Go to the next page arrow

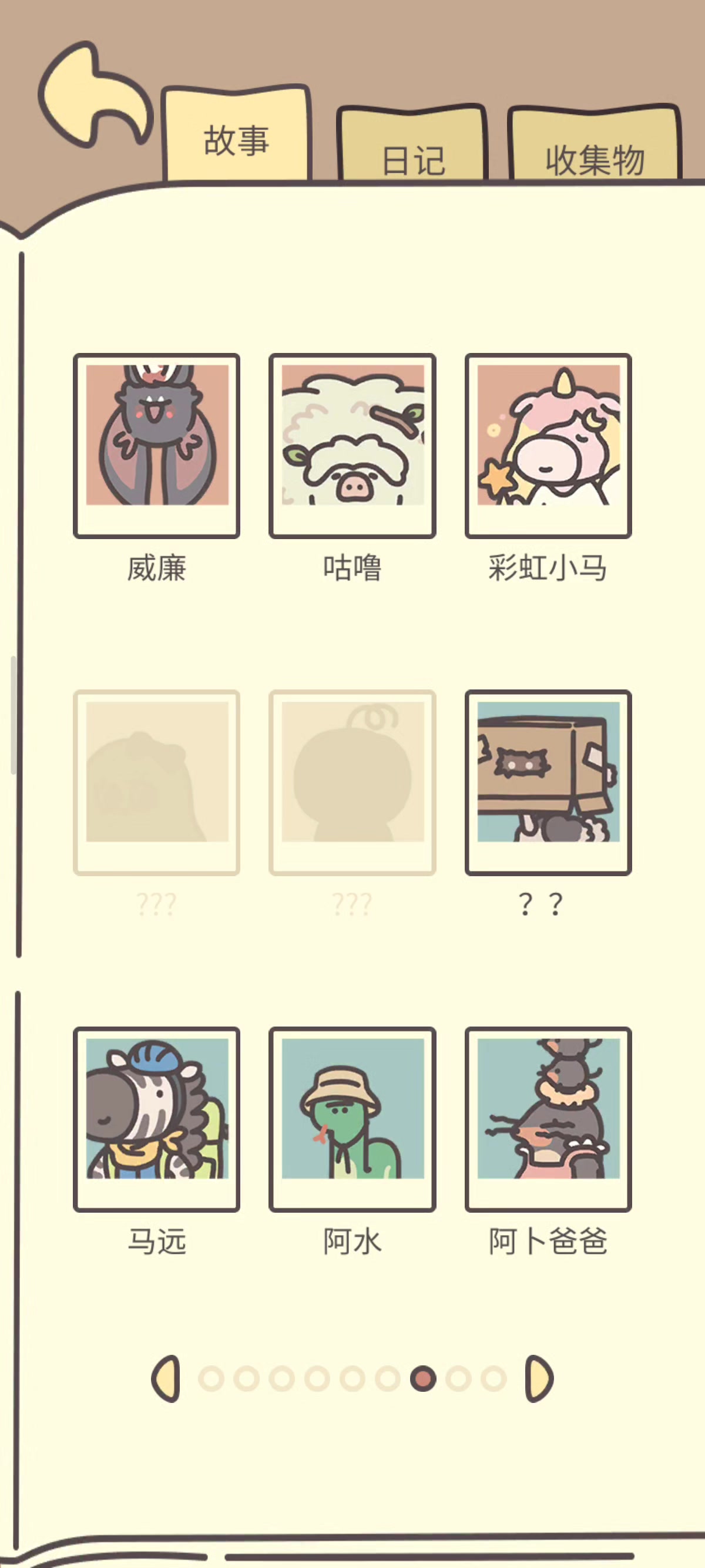click(x=539, y=1379)
